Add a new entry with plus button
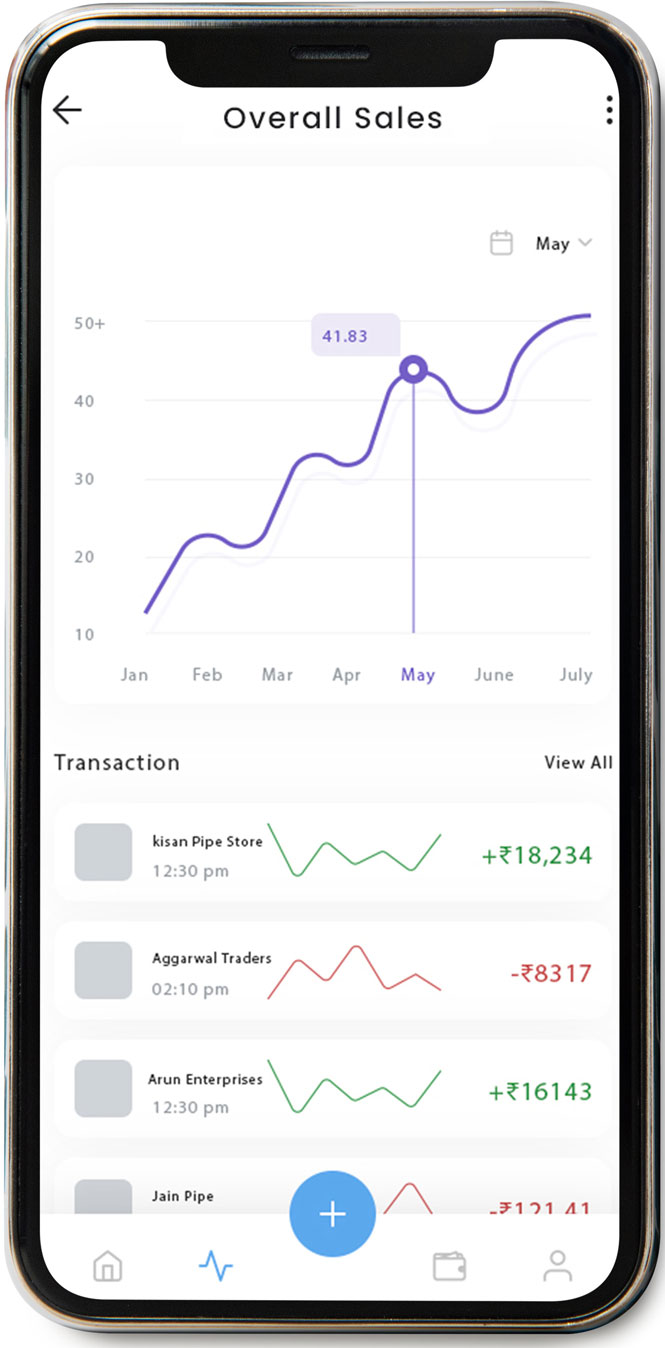665x1348 pixels. (332, 1214)
